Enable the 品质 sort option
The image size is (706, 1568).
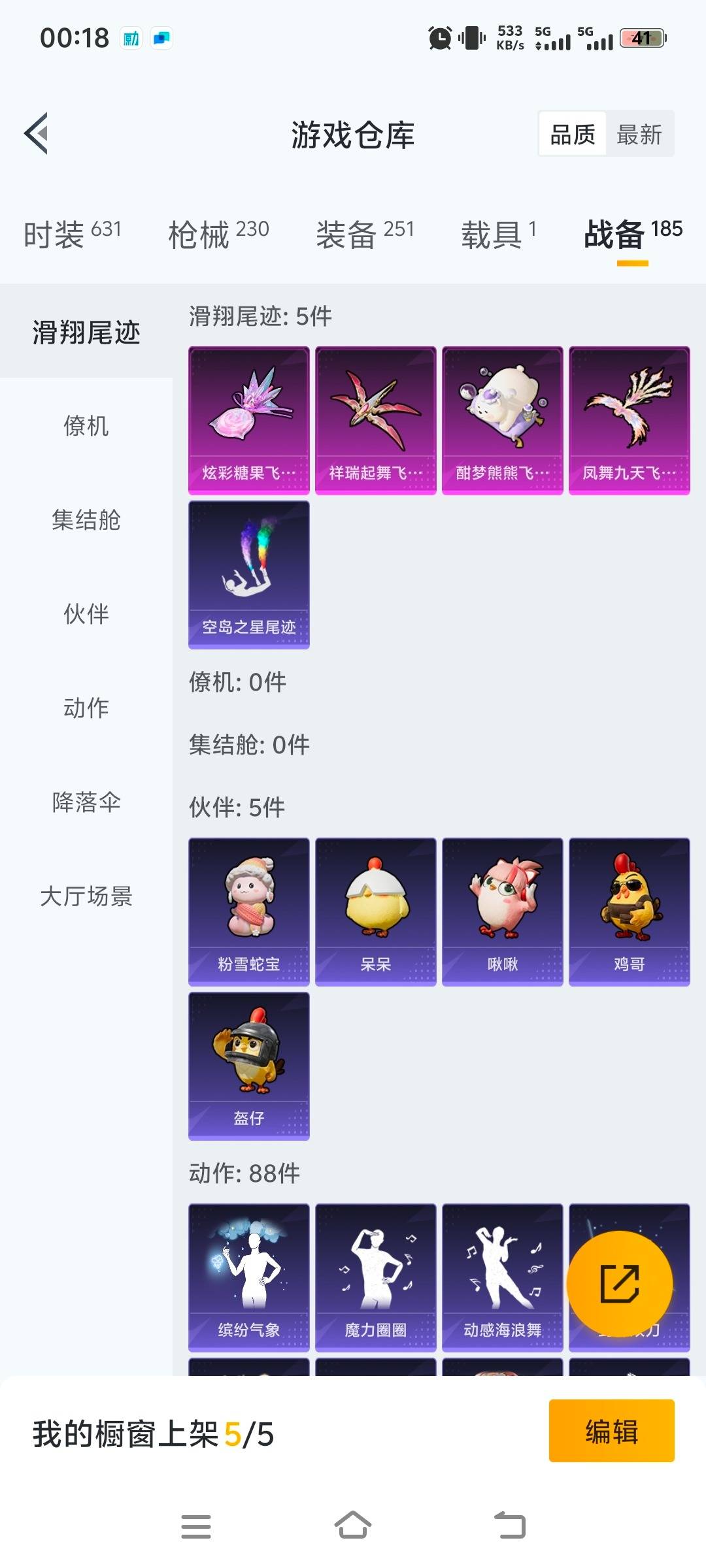[573, 133]
